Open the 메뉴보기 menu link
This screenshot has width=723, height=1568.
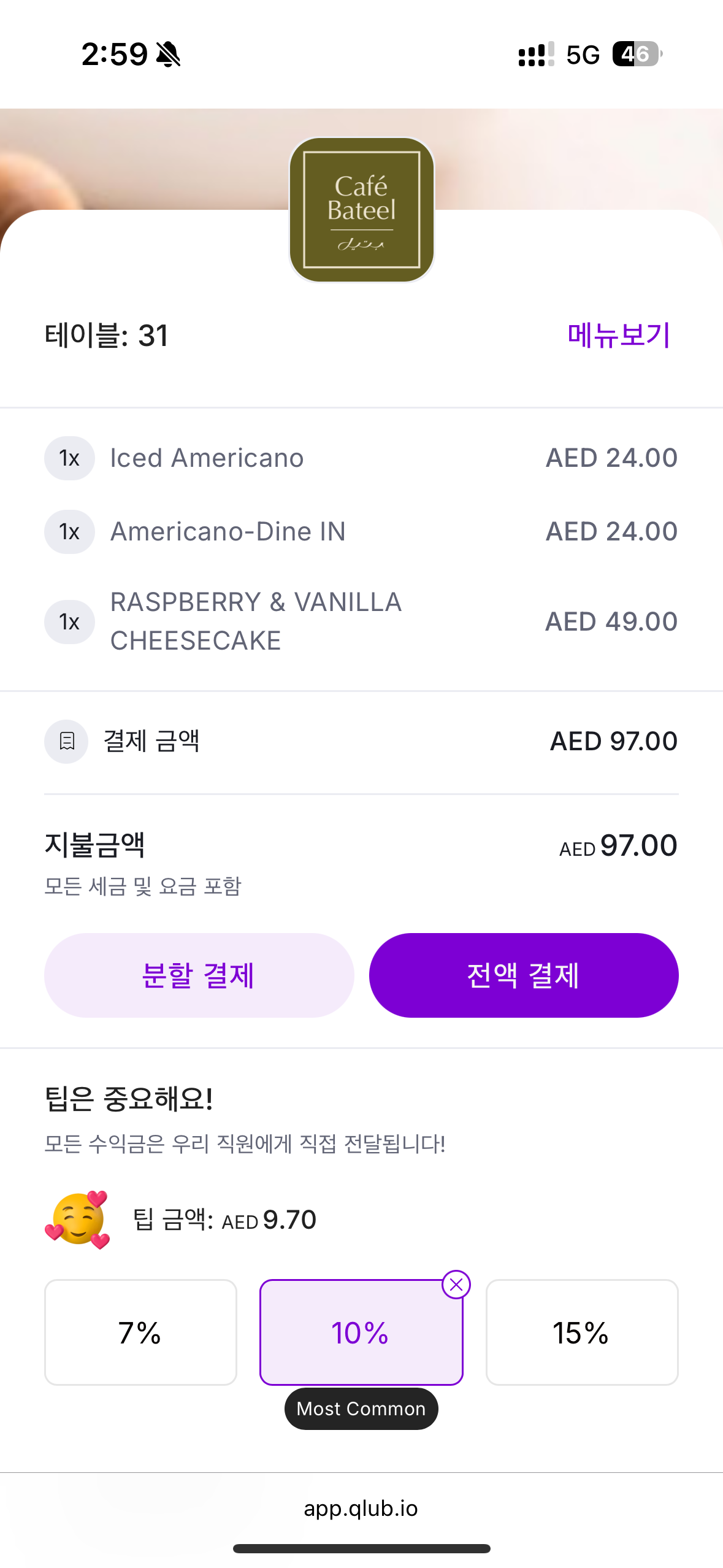618,336
